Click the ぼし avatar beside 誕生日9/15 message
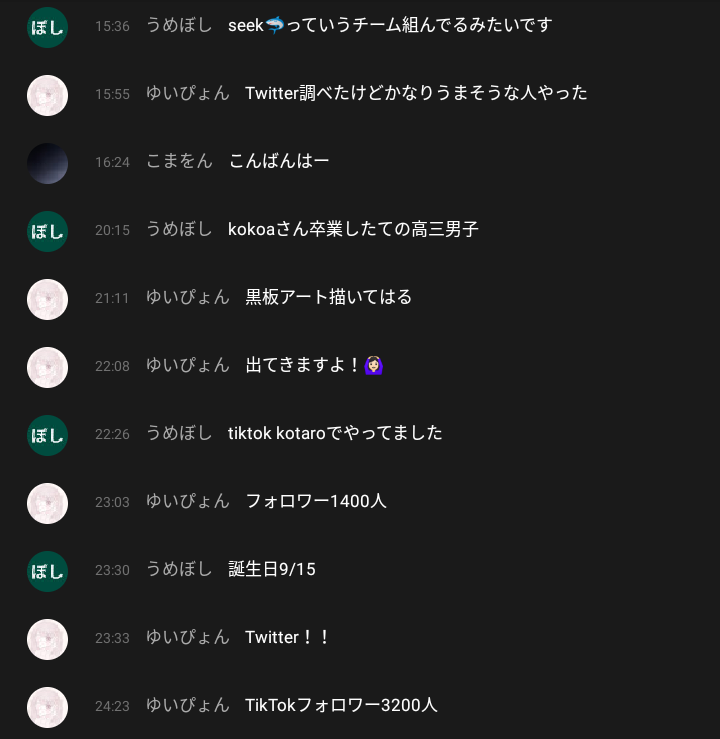Viewport: 720px width, 739px height. point(47,571)
